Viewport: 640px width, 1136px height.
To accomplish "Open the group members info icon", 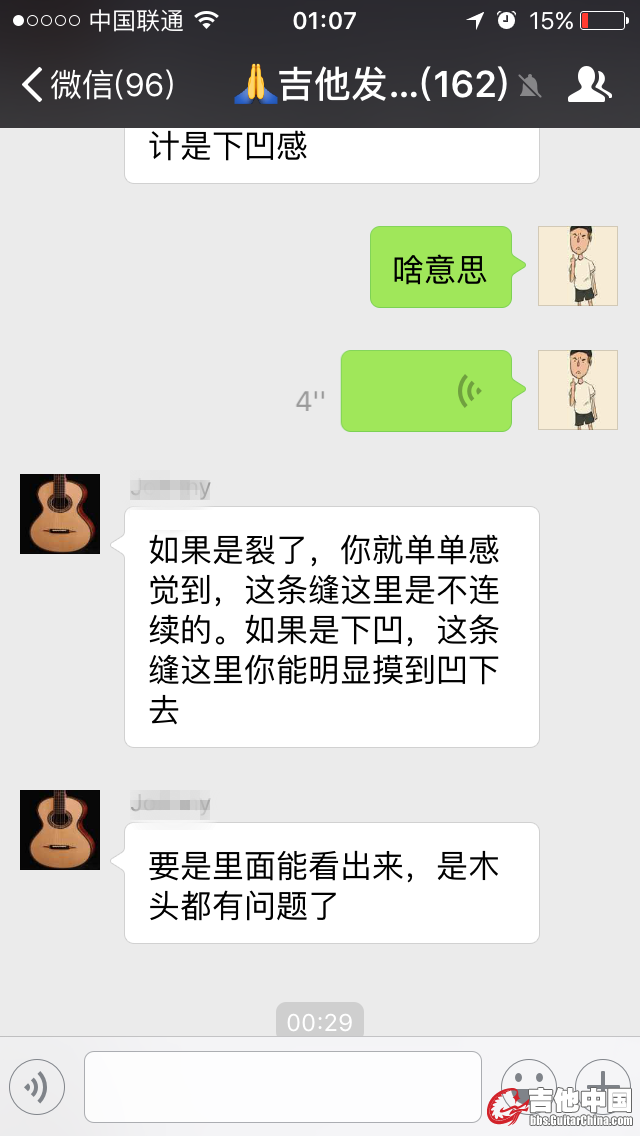I will click(589, 85).
